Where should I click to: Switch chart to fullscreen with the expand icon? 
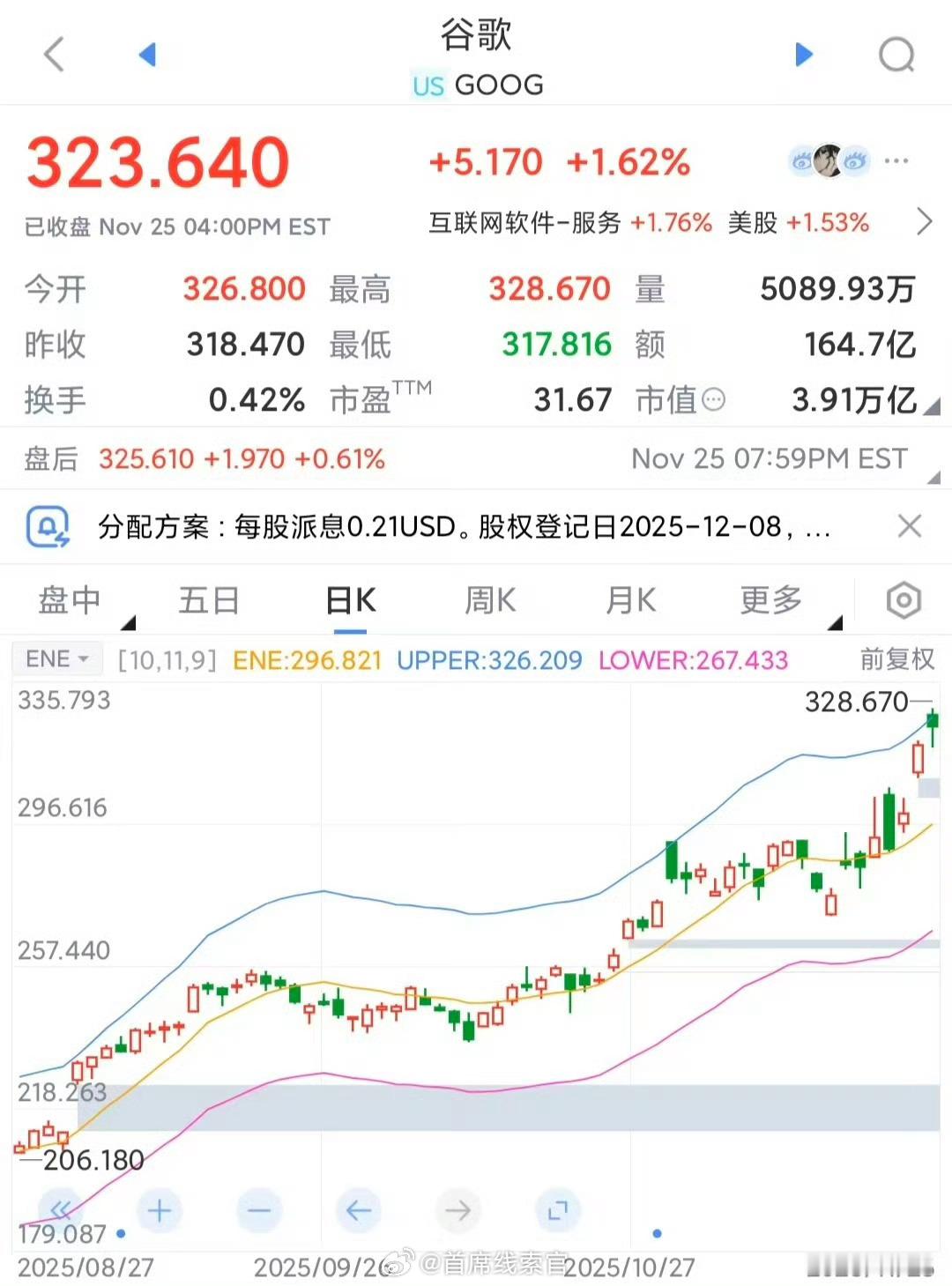click(557, 1210)
